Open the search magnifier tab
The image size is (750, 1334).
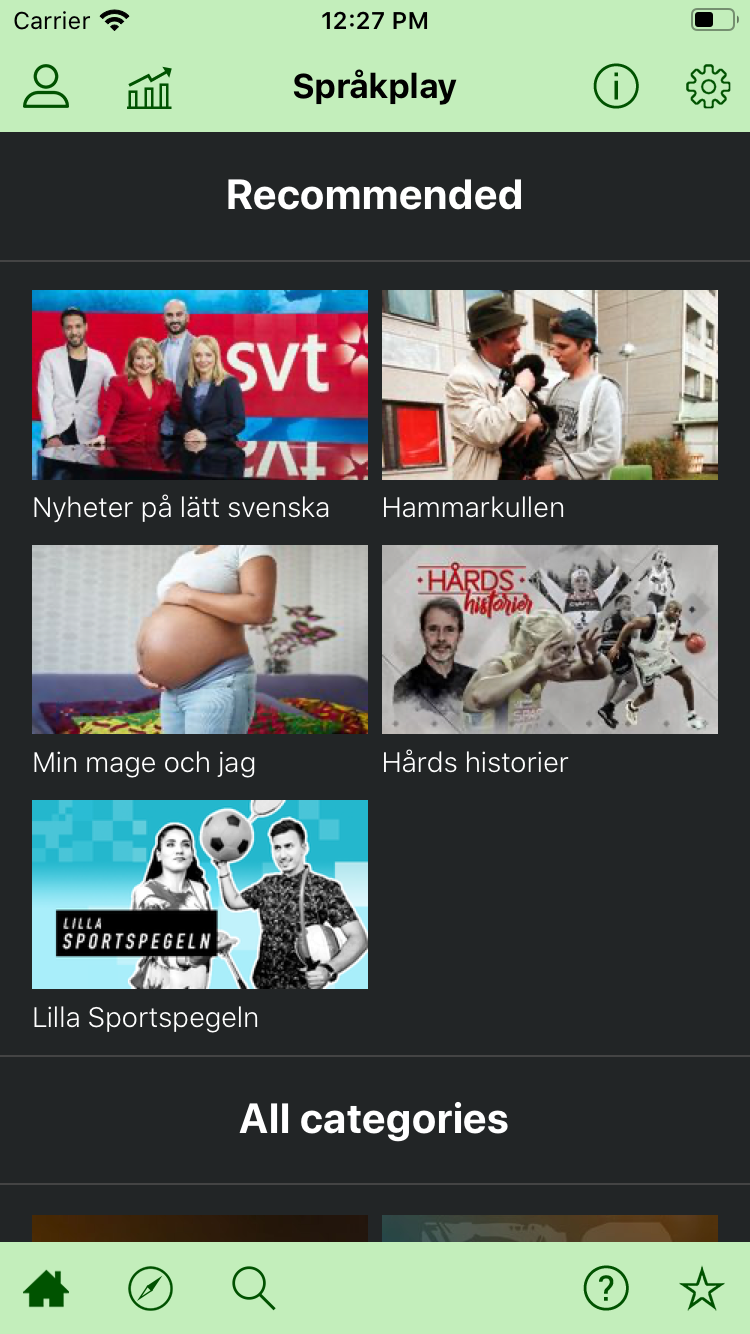[254, 1289]
